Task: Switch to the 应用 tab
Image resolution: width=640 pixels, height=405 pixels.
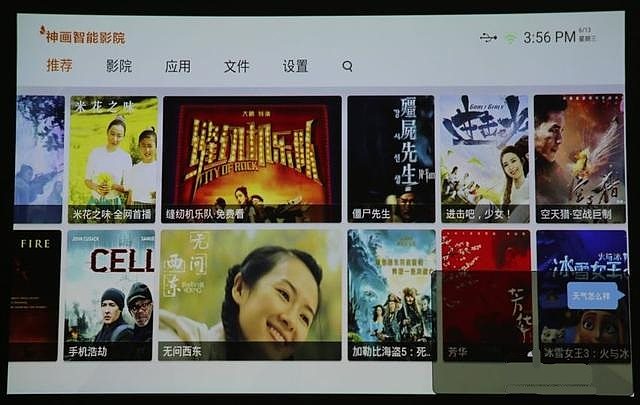Action: [x=178, y=66]
